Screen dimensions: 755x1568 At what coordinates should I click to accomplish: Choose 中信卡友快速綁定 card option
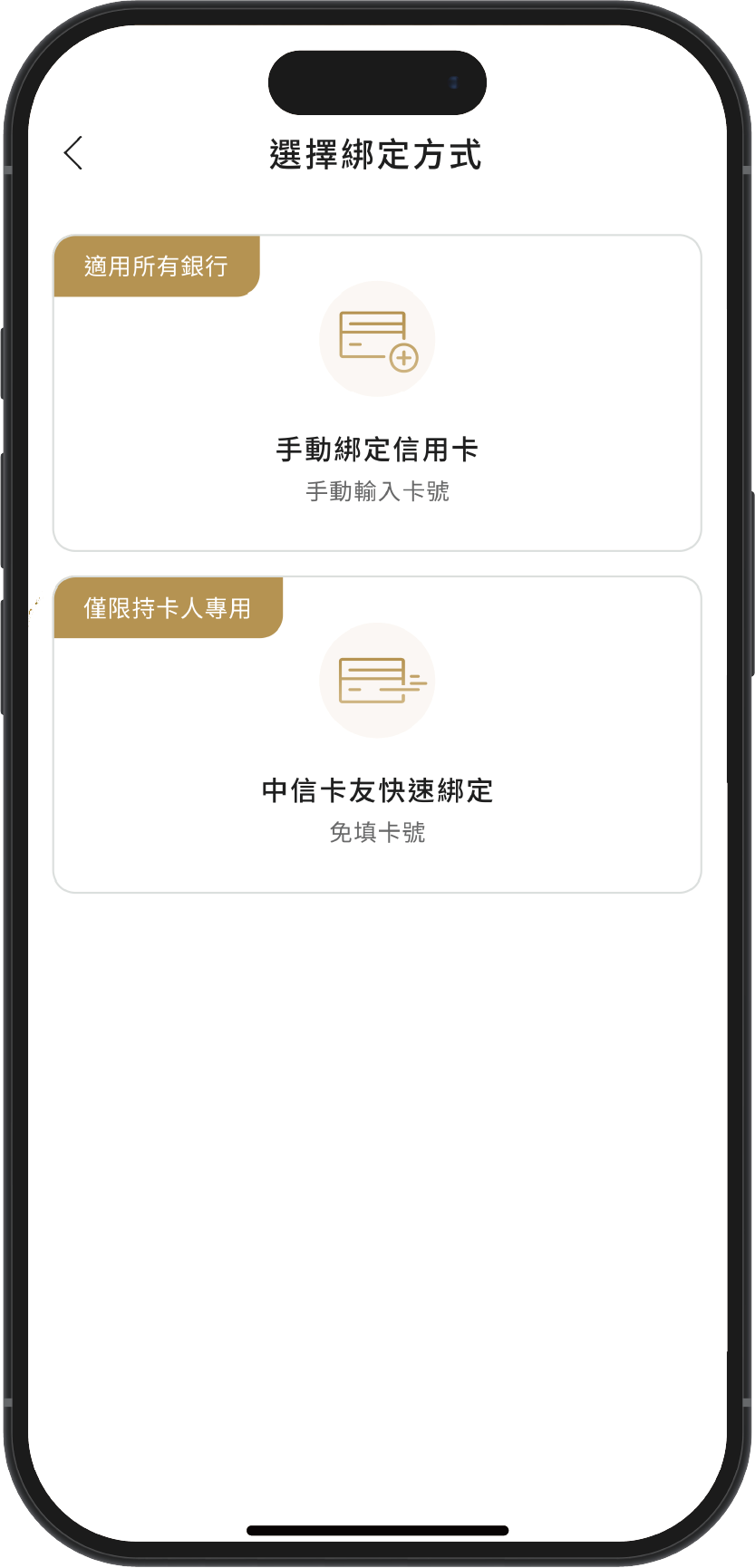coord(377,735)
